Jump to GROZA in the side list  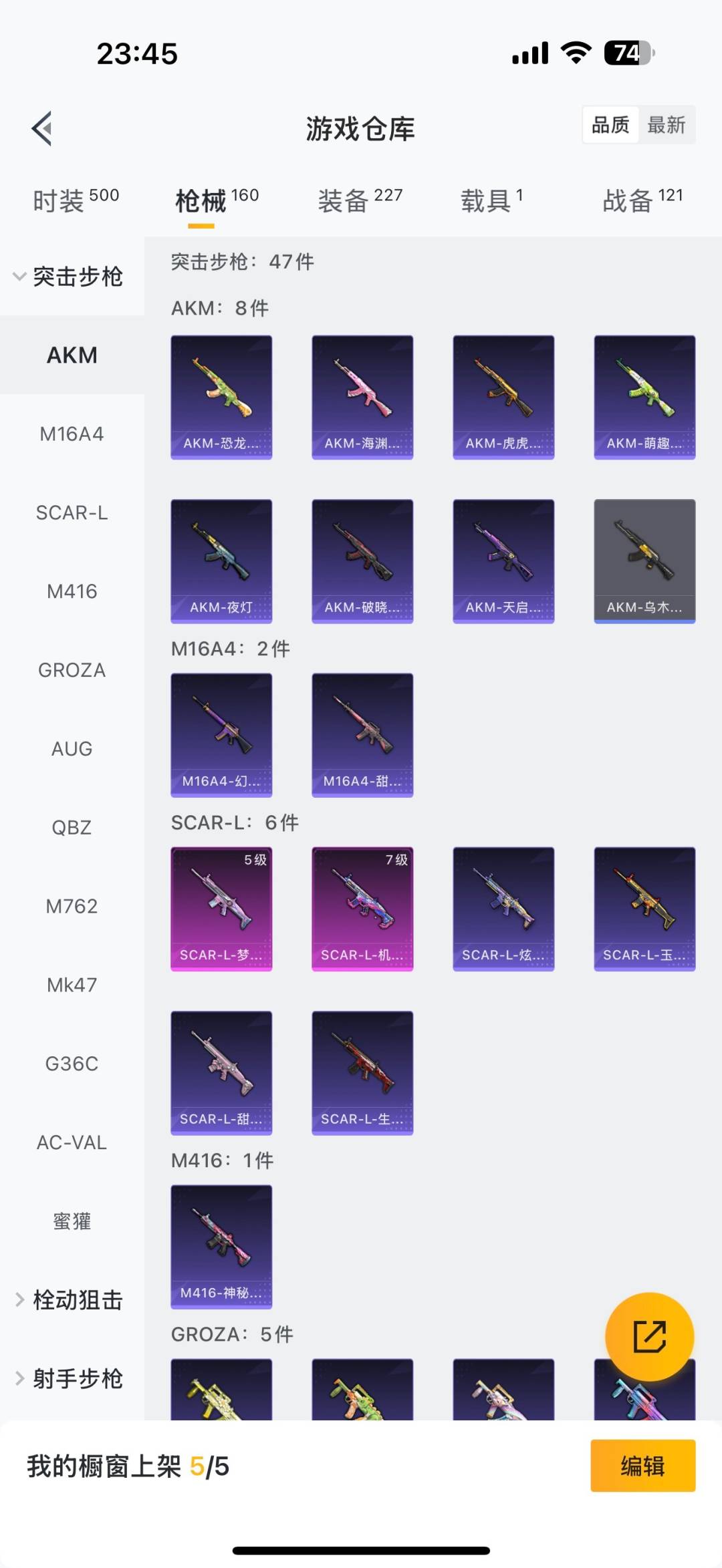click(72, 670)
